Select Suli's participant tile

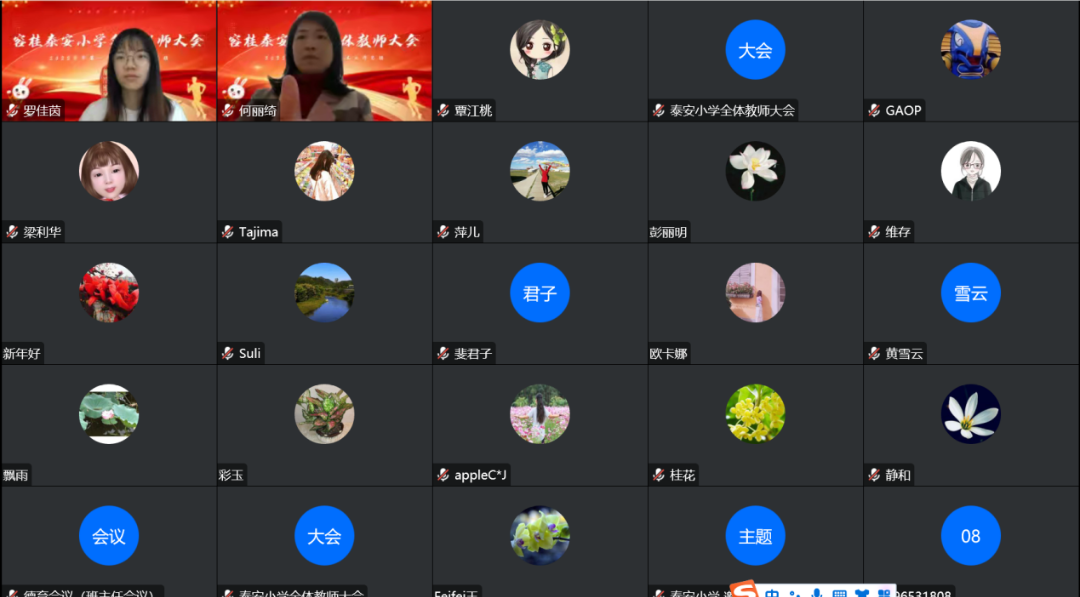point(324,303)
